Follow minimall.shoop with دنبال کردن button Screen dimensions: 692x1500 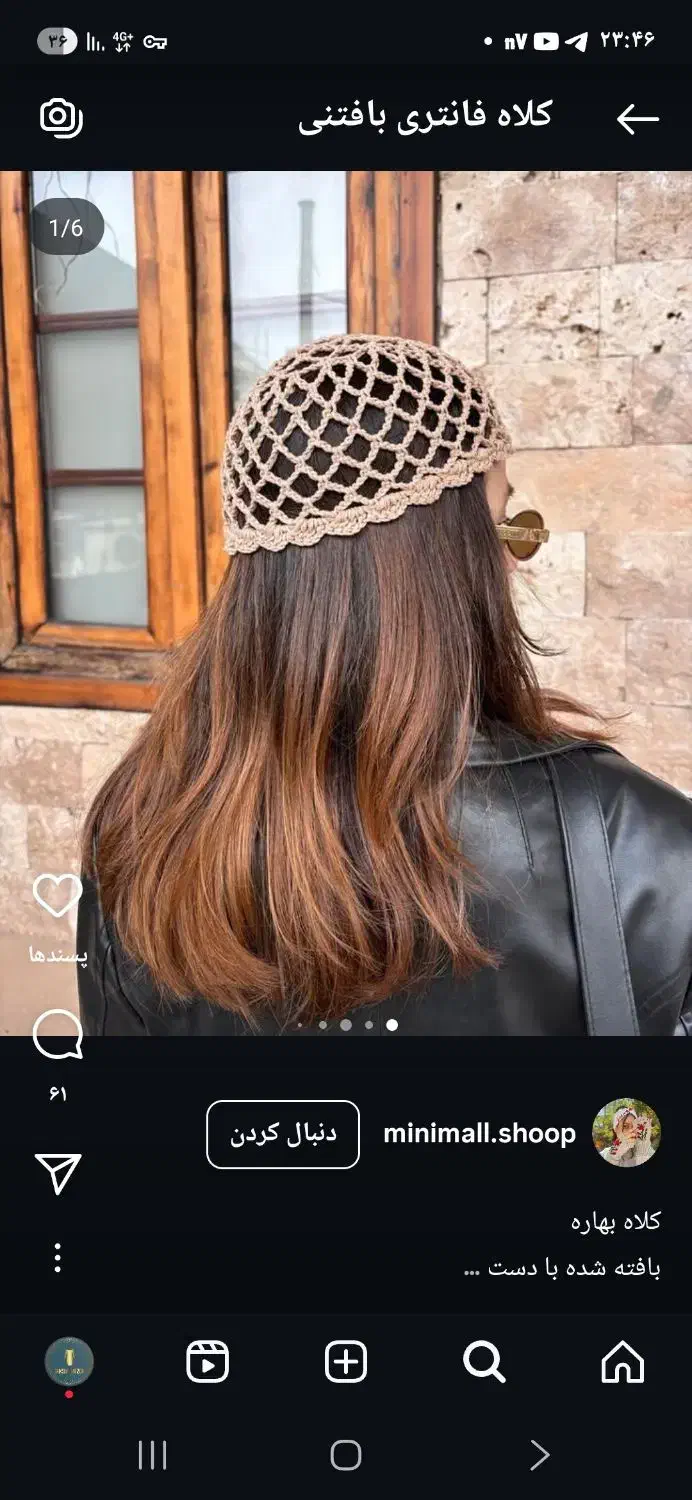[283, 1134]
